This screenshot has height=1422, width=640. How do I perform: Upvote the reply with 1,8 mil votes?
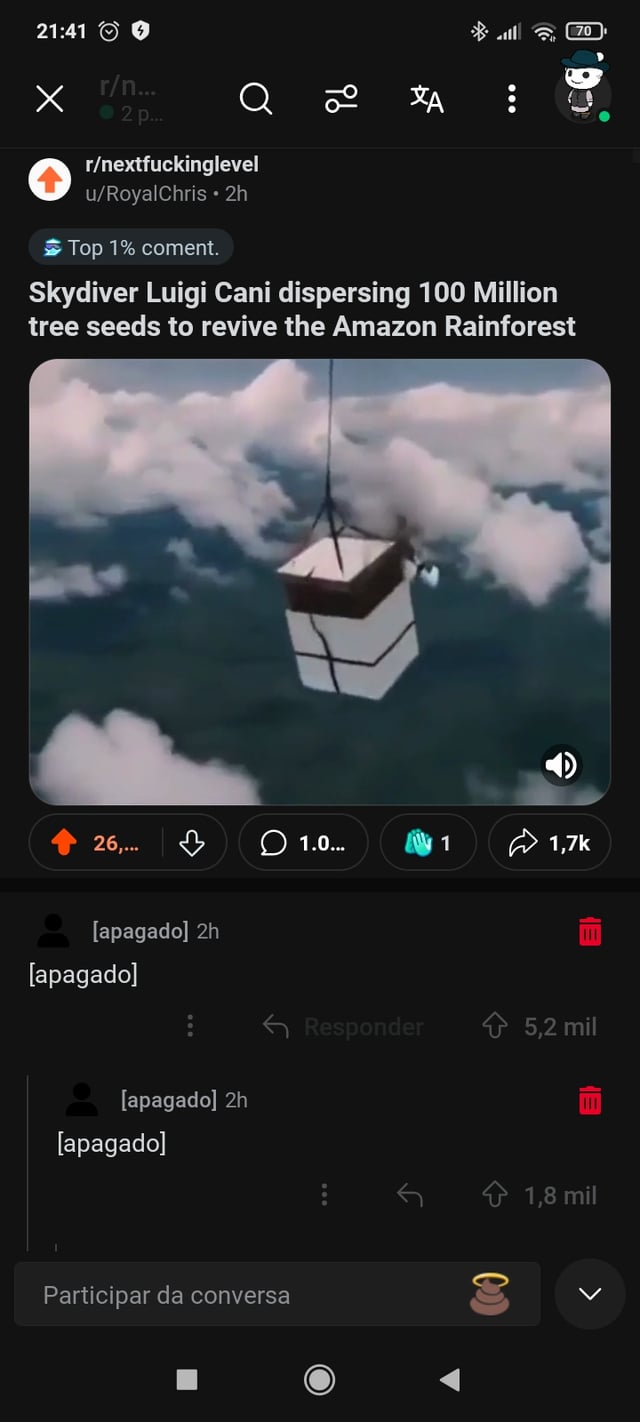[495, 1195]
